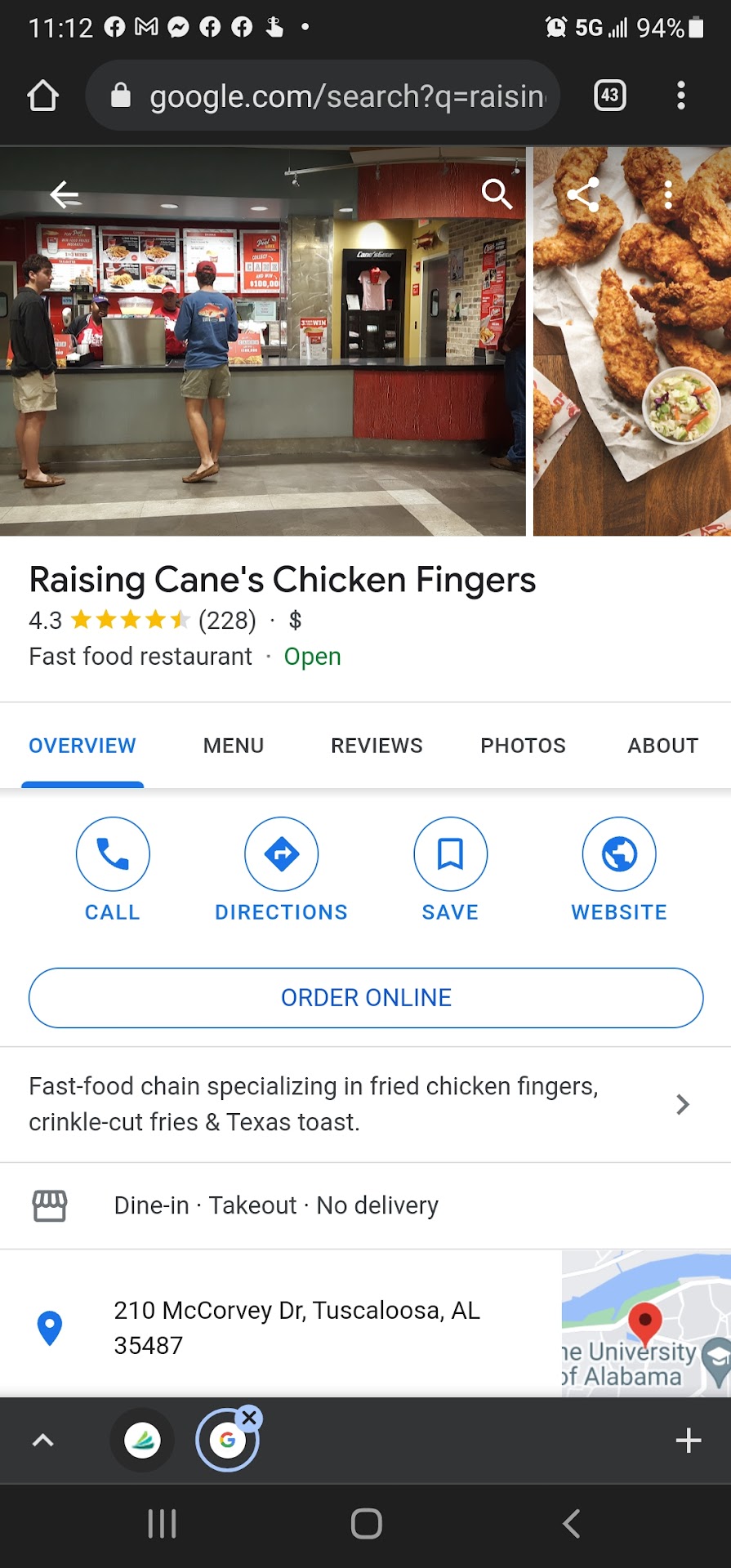
Task: Edit the google.com address bar
Action: 343,96
